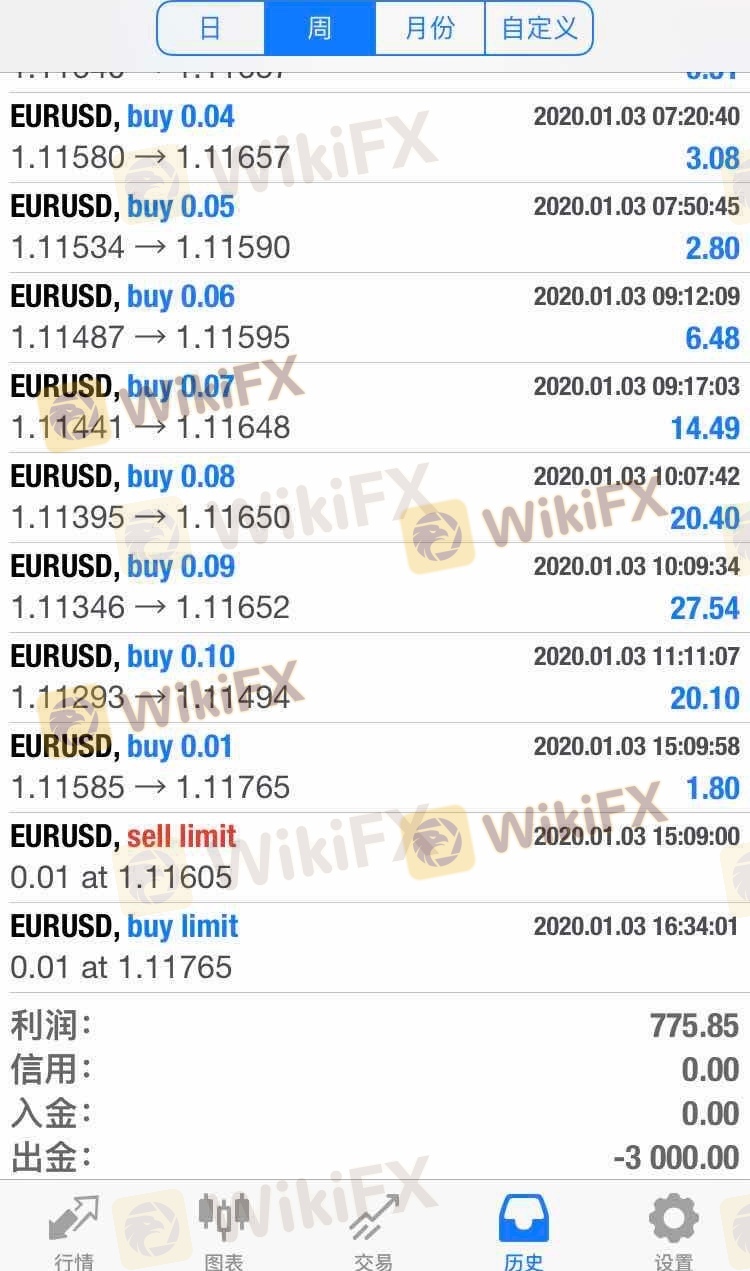Open the EURUSD buy 0.07 trade row
750x1271 pixels.
tap(375, 408)
